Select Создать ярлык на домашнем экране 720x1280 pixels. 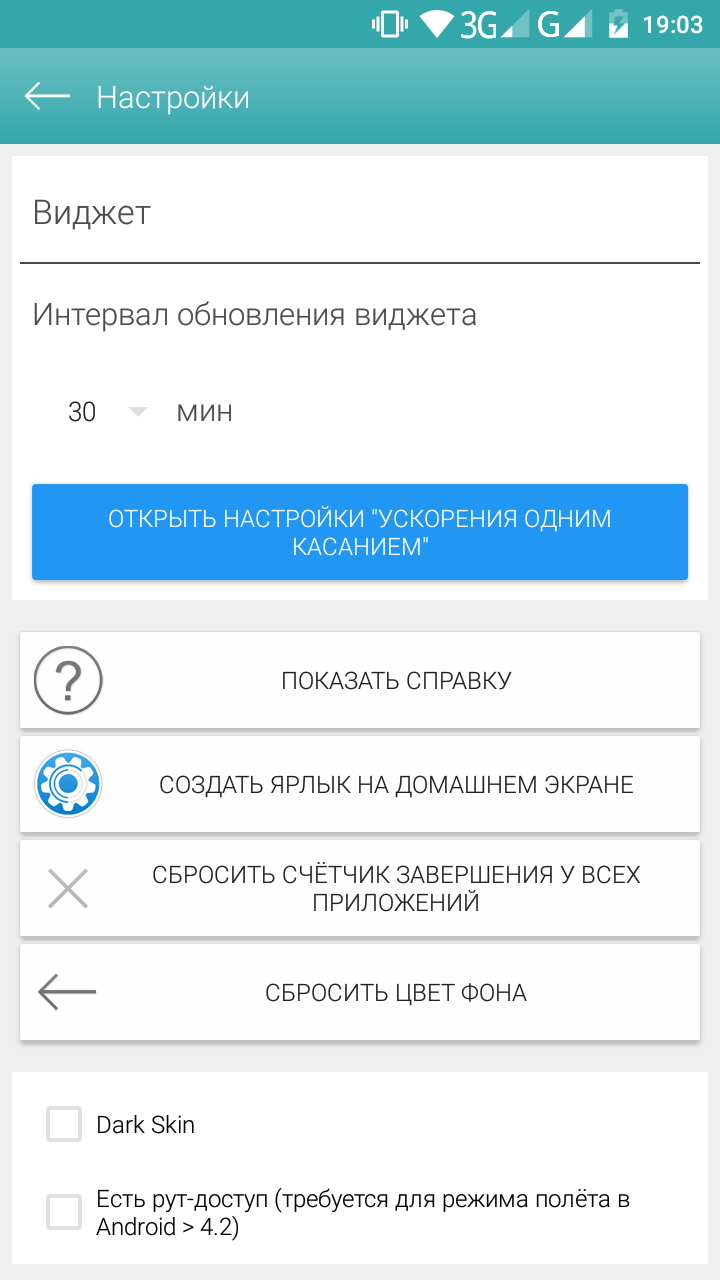360,785
